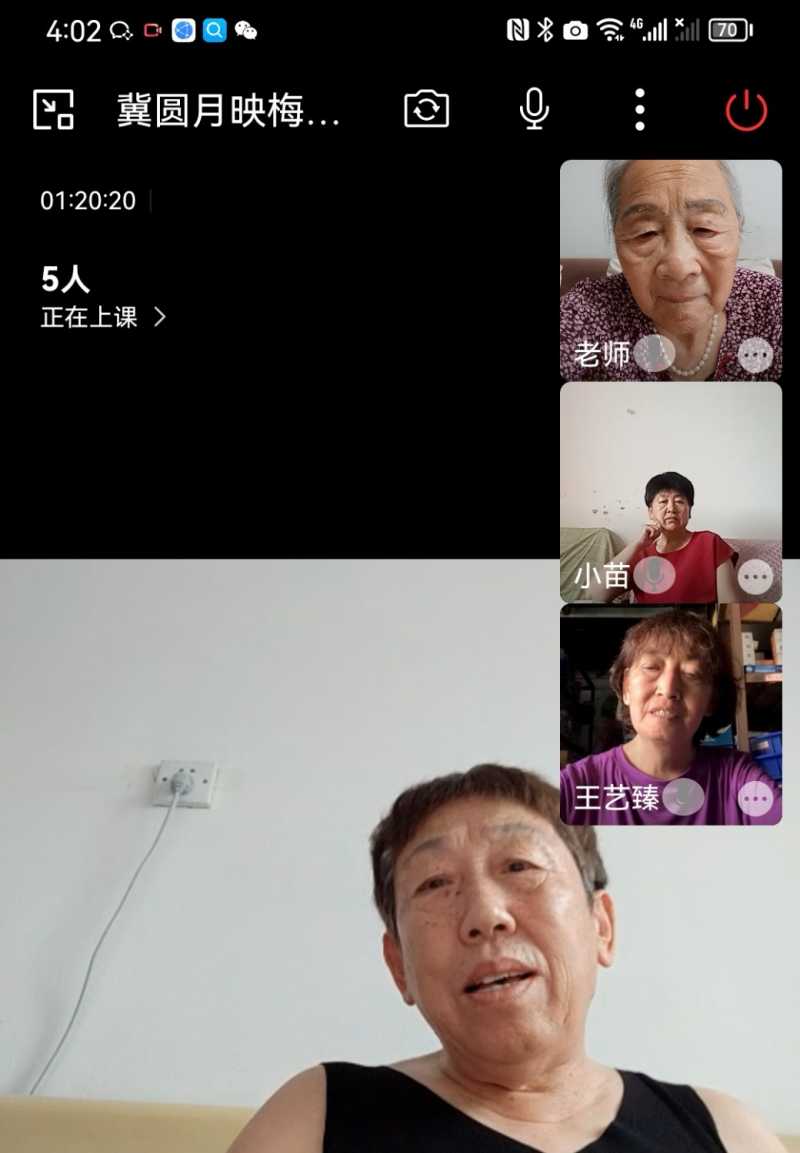Toggle 老师's microphone mute
The image size is (800, 1153).
(652, 355)
